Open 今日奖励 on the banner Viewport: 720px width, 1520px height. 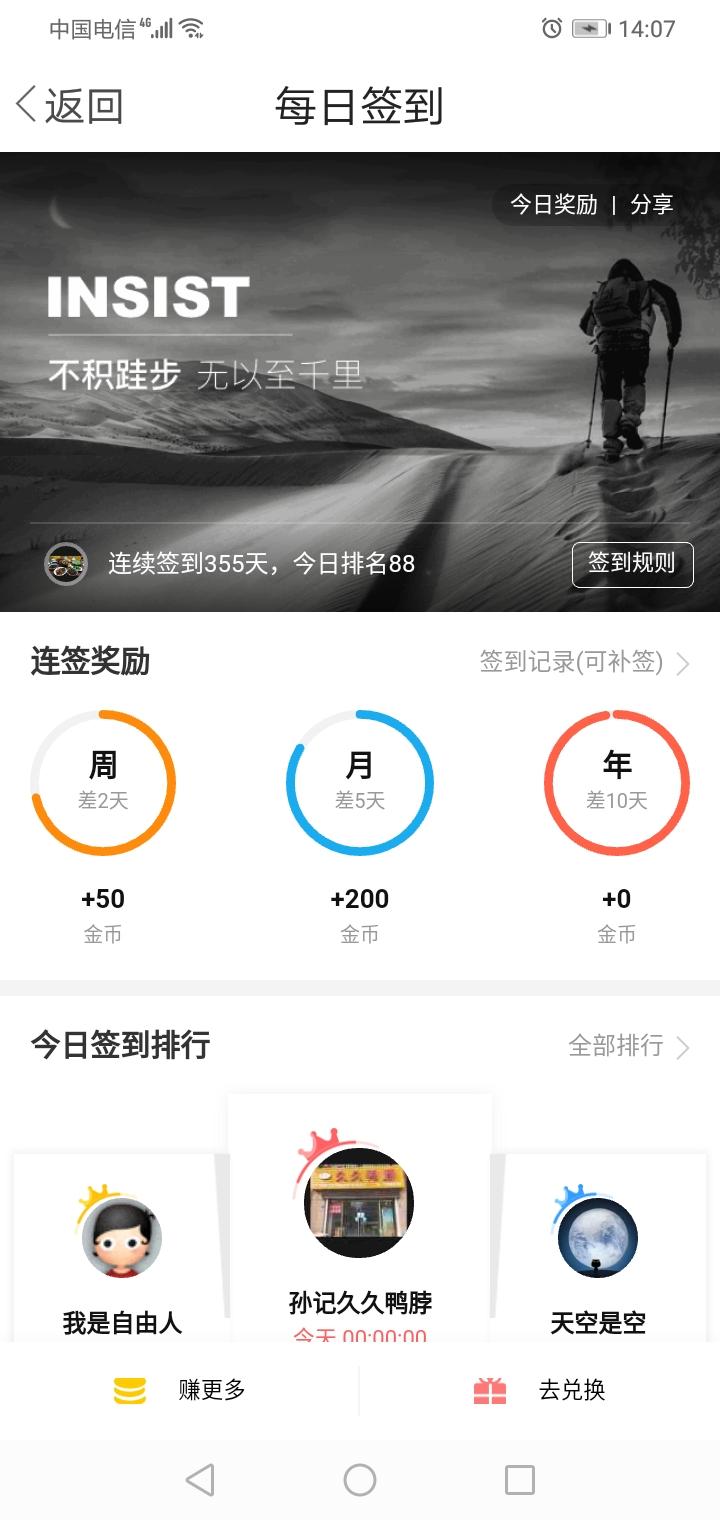click(x=553, y=205)
